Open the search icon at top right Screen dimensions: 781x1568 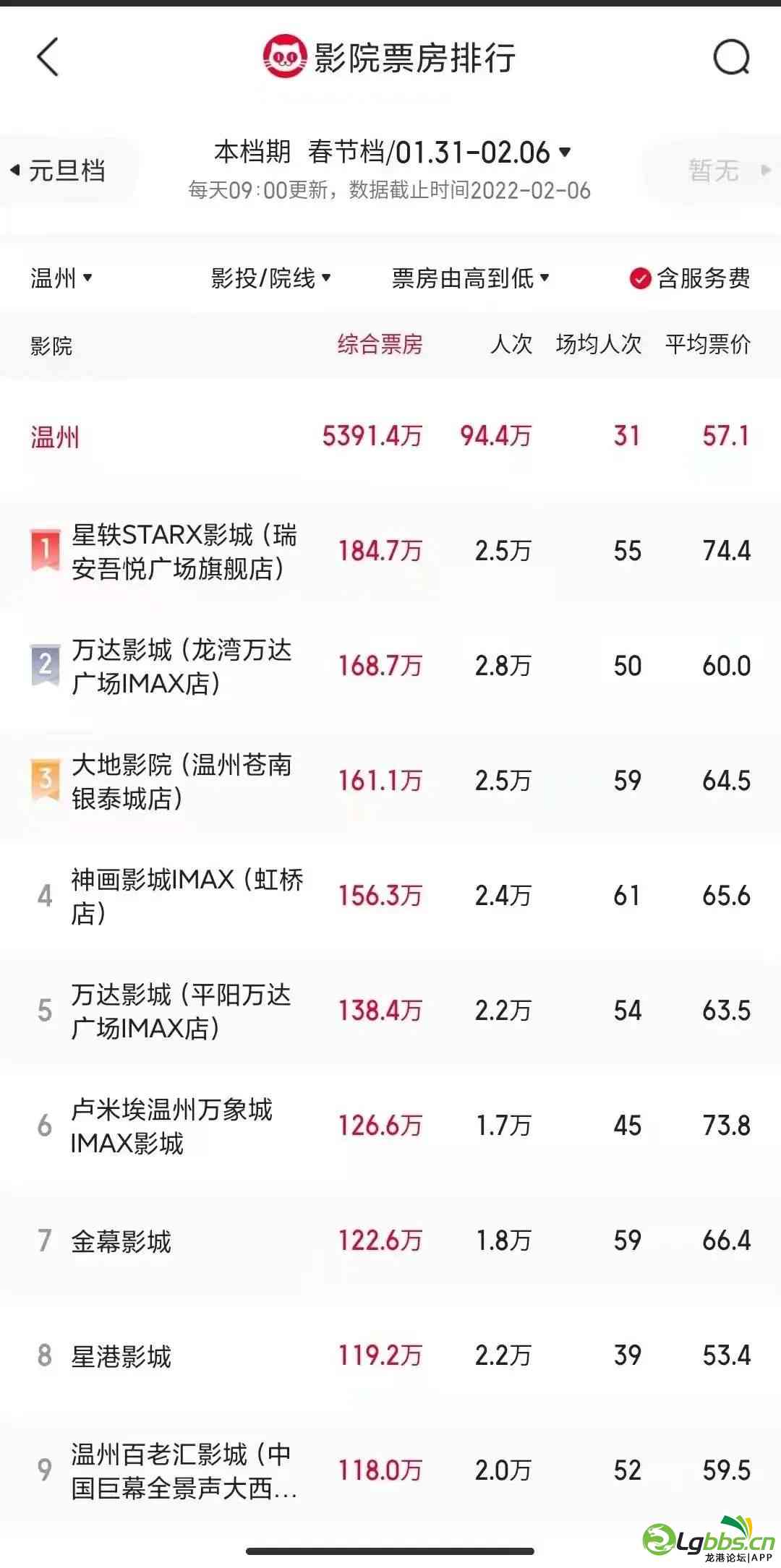731,58
